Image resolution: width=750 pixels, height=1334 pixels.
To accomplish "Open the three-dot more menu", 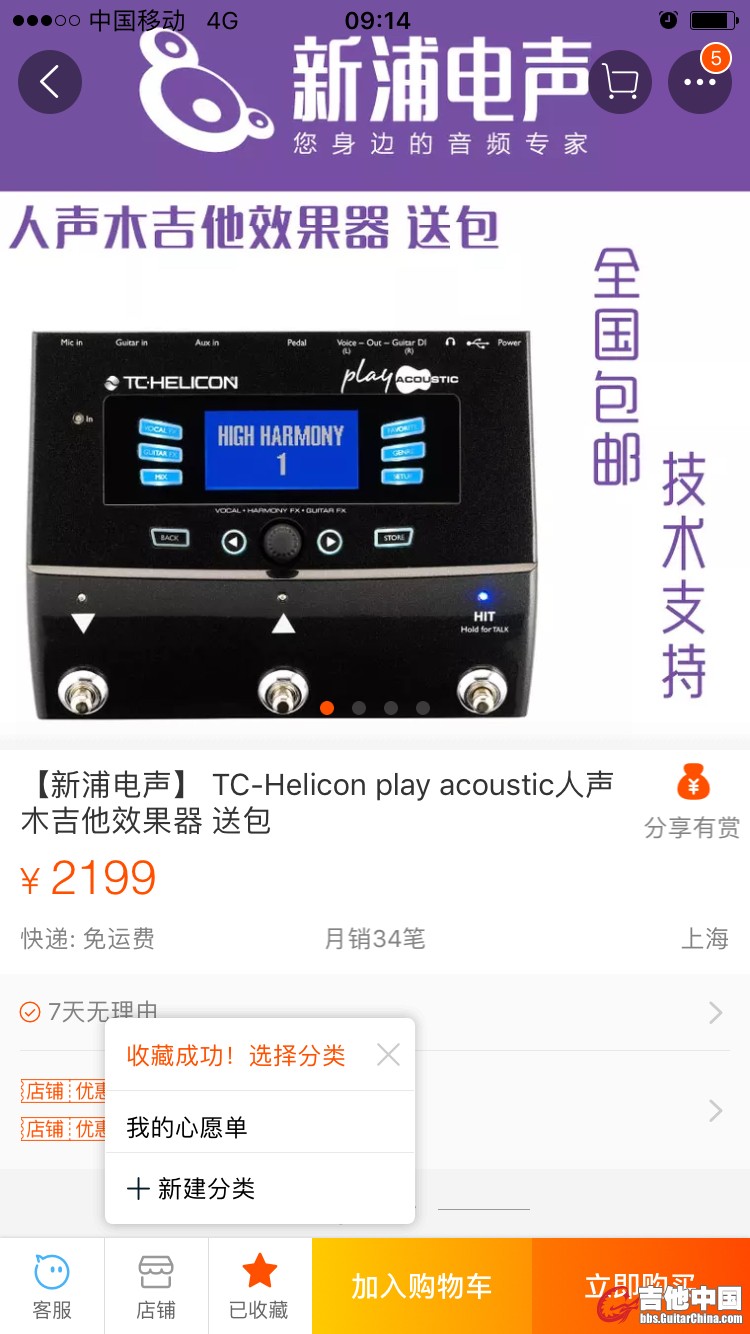I will point(699,82).
